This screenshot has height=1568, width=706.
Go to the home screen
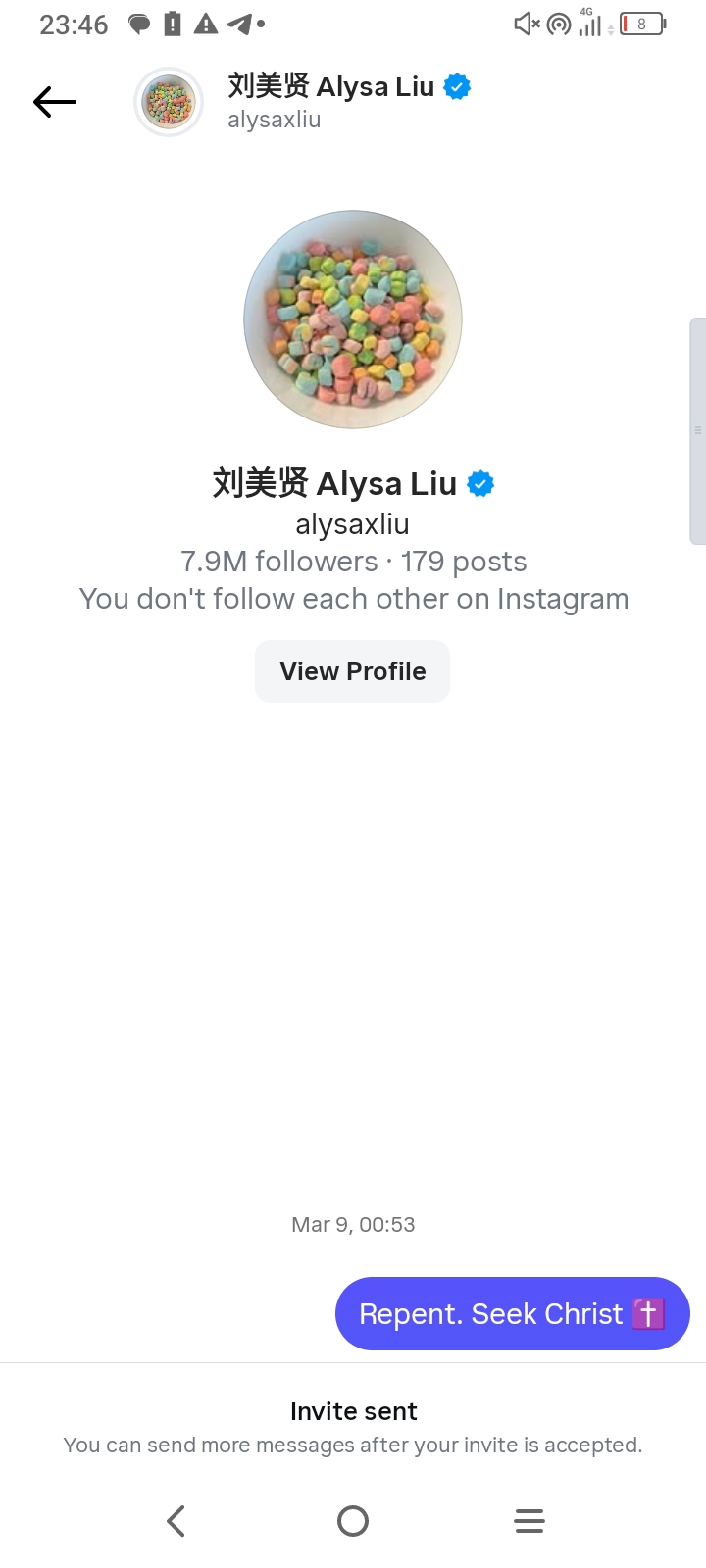(353, 1521)
